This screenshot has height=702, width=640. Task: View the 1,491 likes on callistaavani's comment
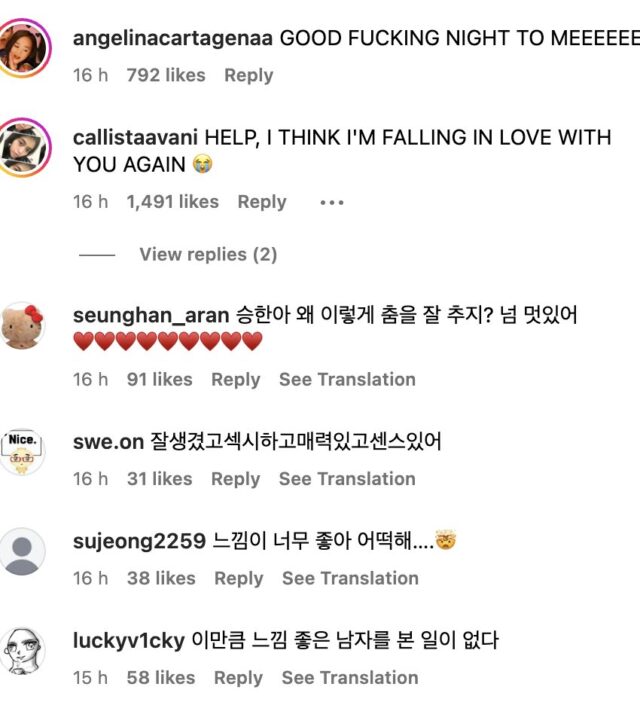(172, 202)
